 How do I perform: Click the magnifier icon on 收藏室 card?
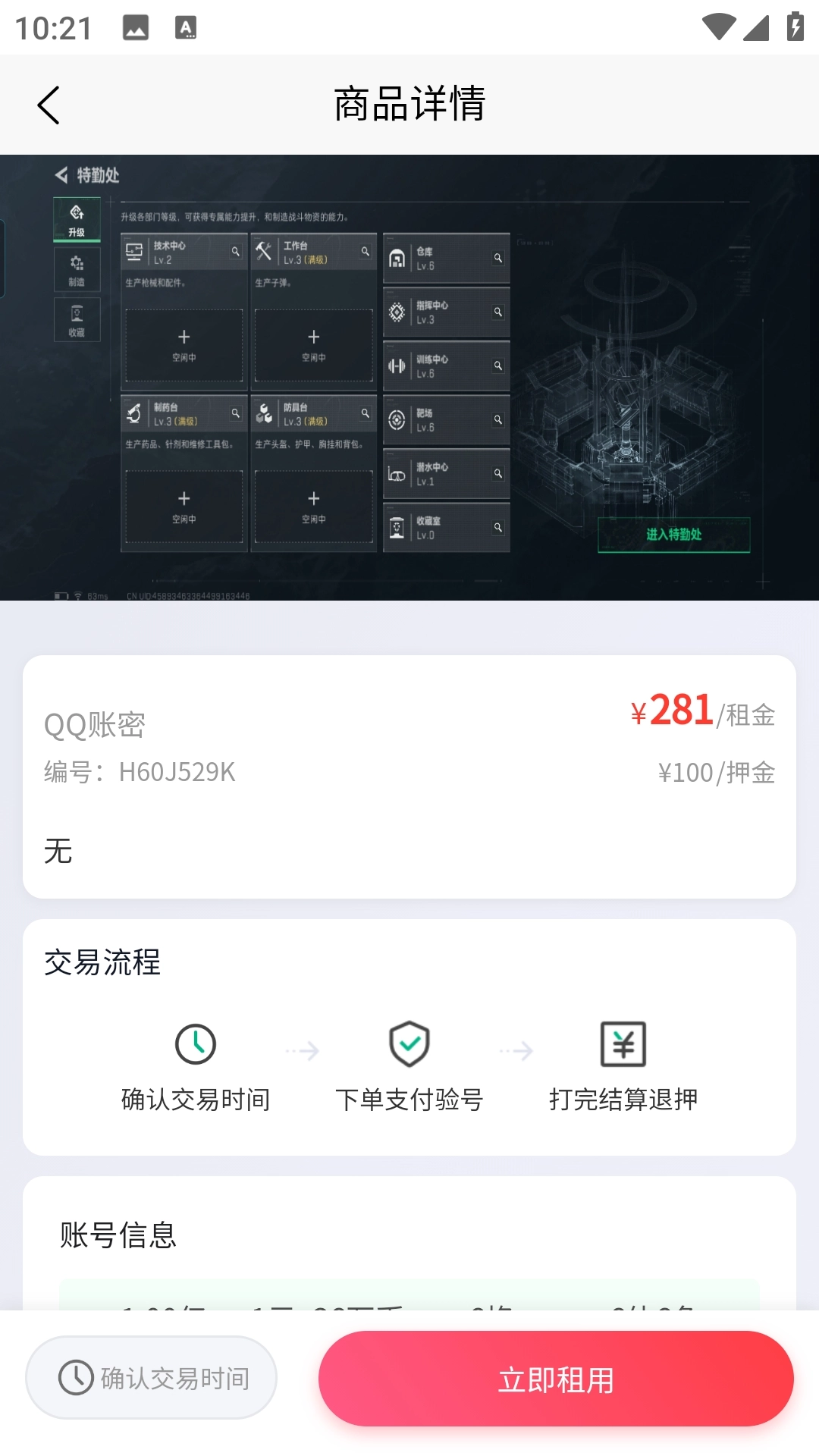click(497, 526)
